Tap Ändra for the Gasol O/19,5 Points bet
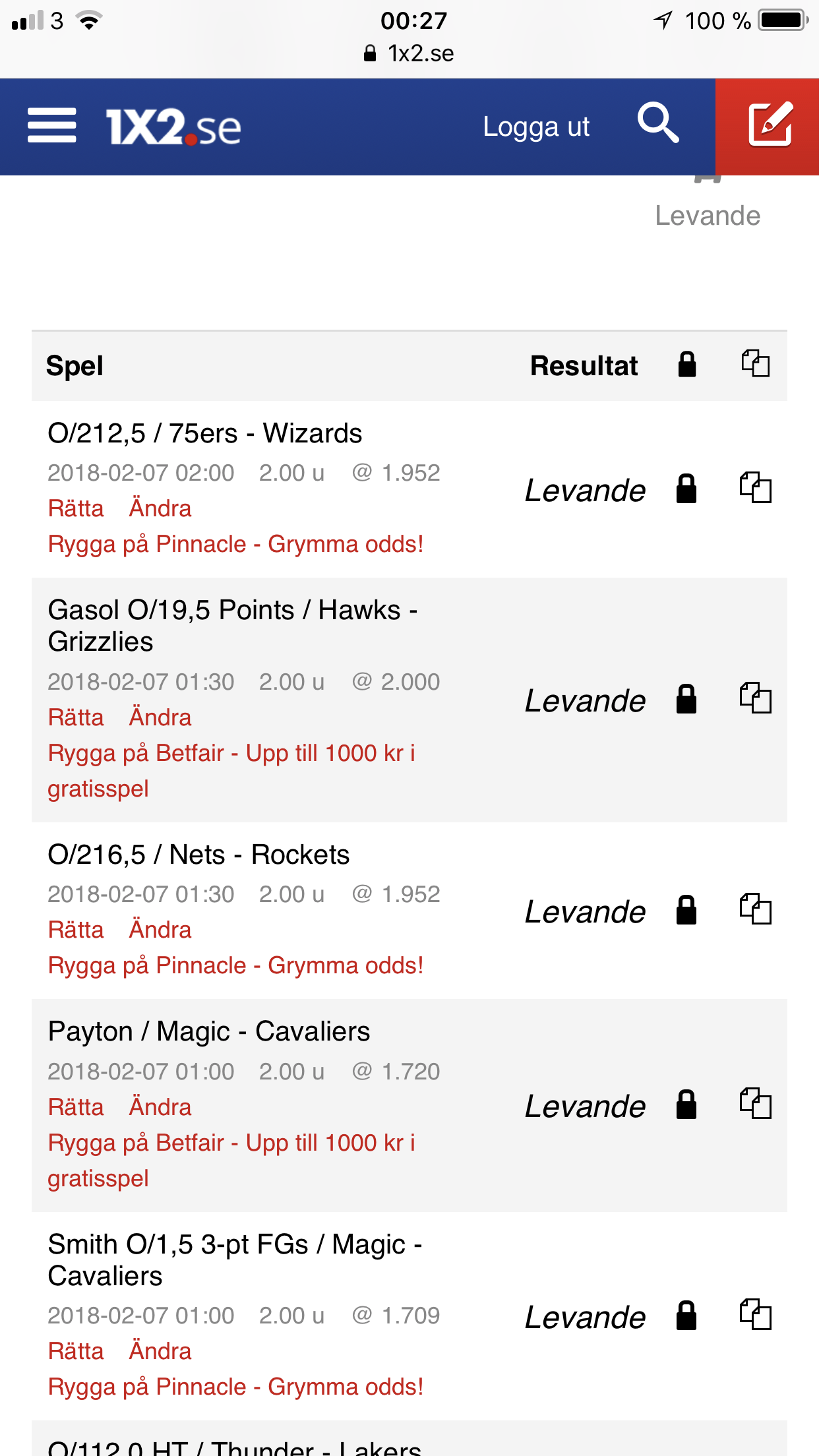 [160, 717]
